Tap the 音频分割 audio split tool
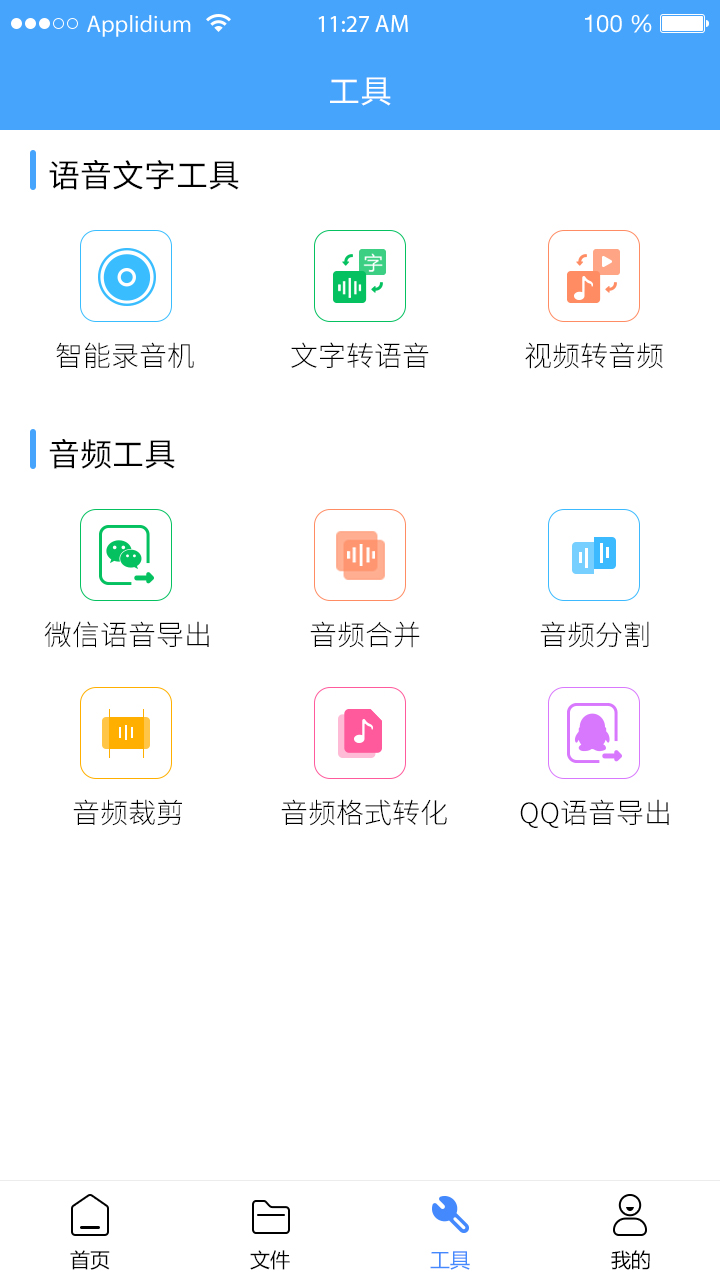The width and height of the screenshot is (720, 1280). pos(594,556)
